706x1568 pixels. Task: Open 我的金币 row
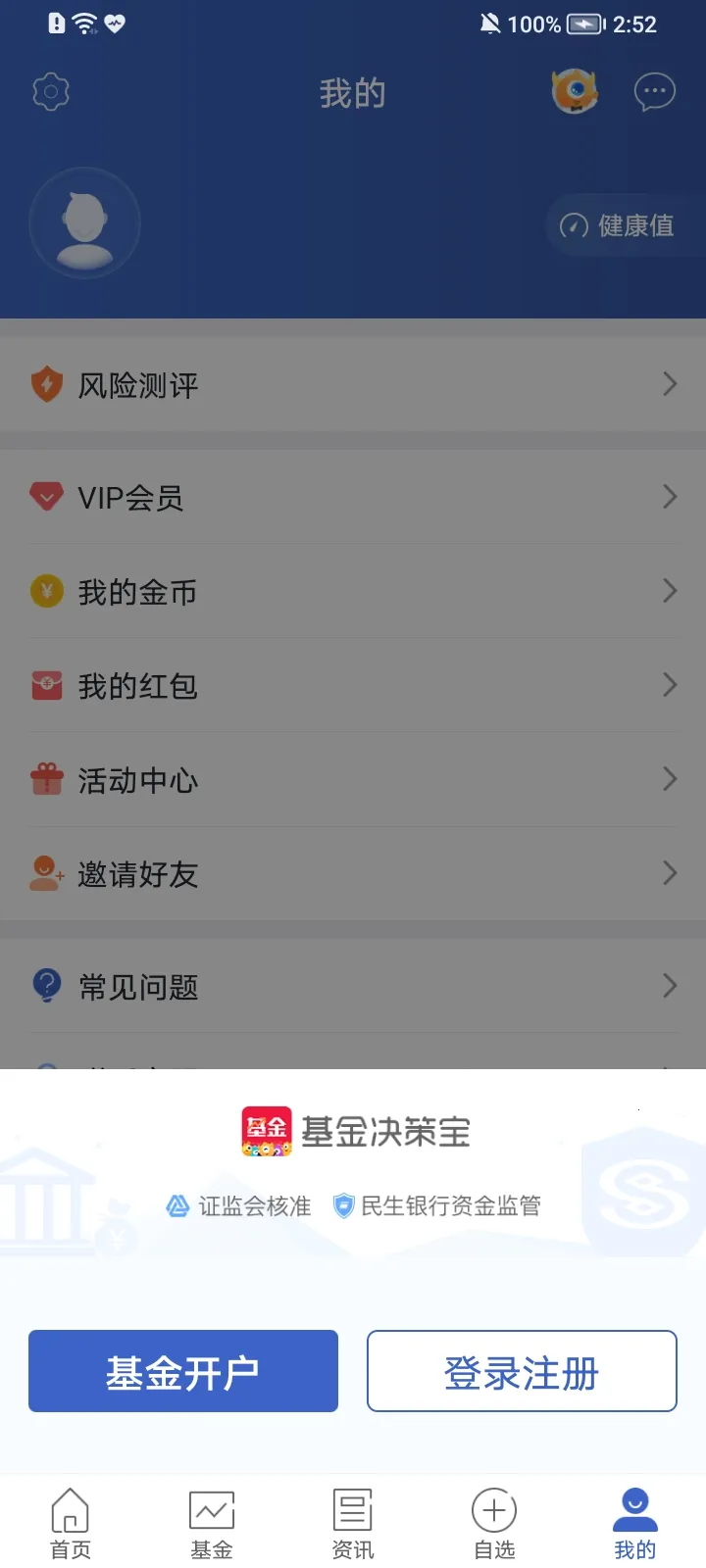353,592
